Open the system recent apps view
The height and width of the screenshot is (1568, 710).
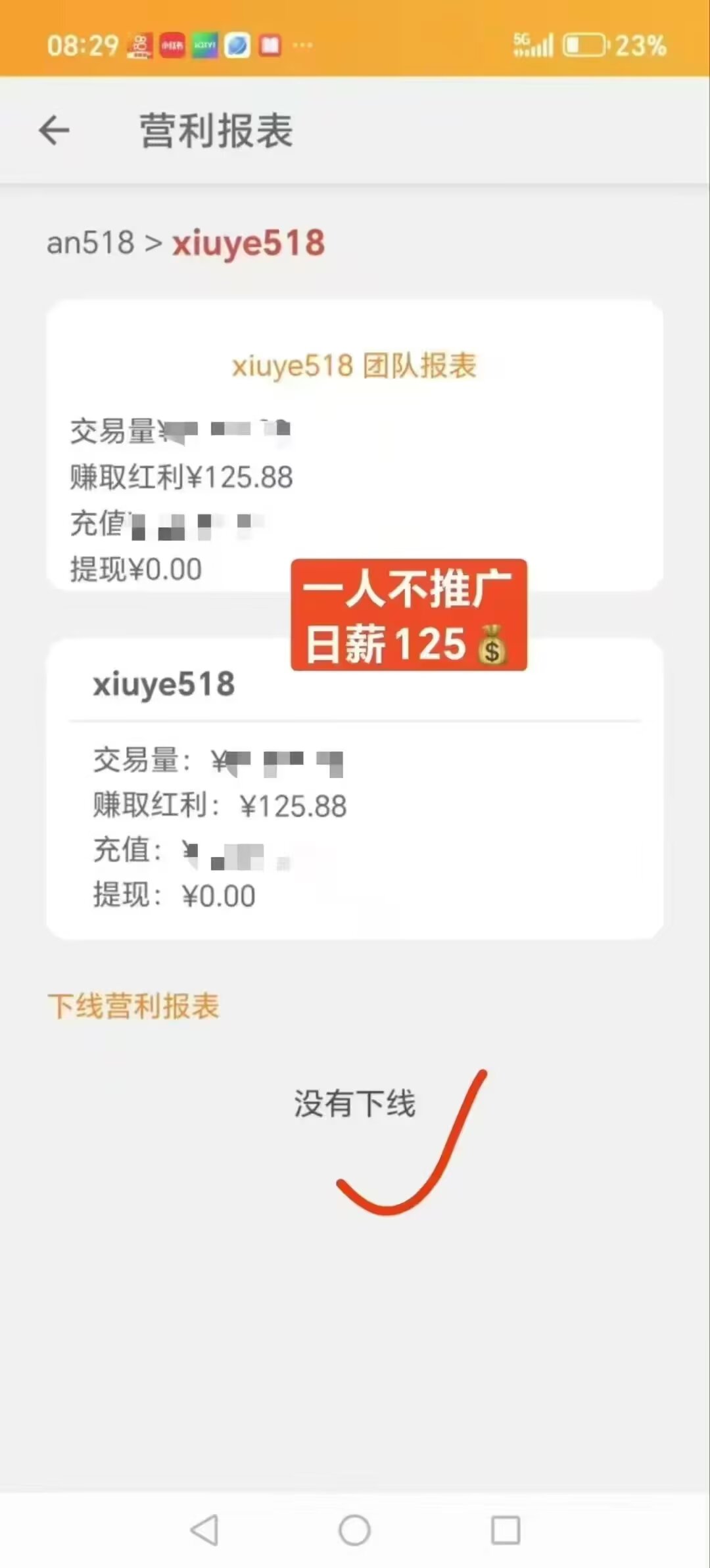[506, 1530]
